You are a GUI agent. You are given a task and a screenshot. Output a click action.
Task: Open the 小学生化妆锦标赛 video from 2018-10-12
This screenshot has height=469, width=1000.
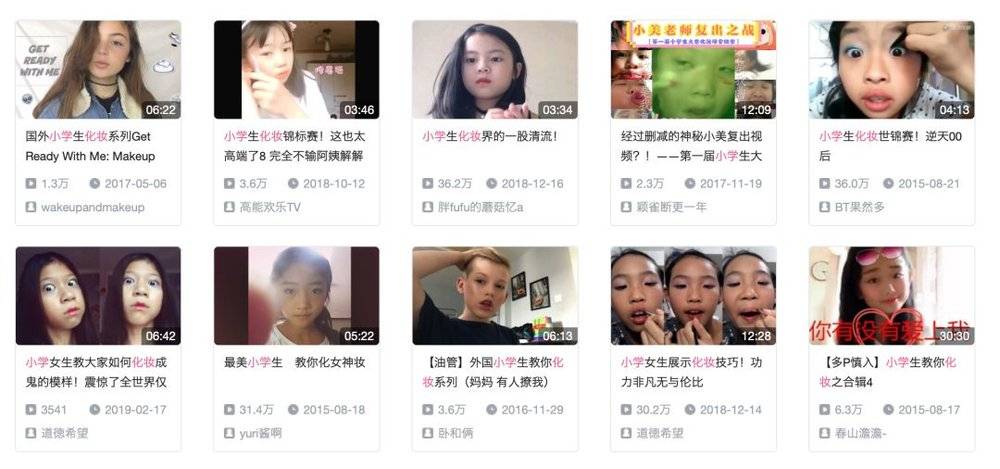[x=296, y=70]
